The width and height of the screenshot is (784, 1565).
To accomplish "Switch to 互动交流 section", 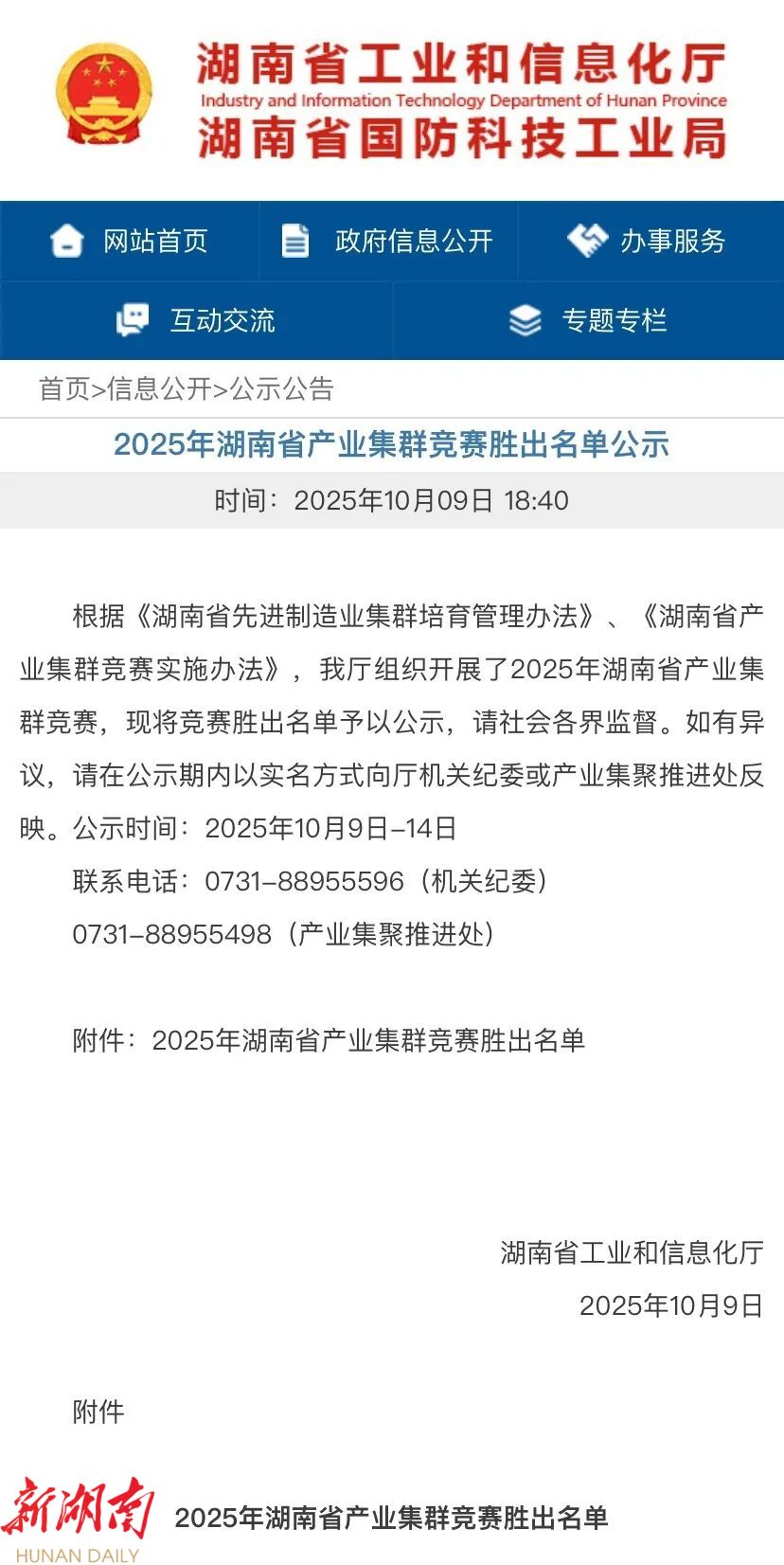I will (x=196, y=321).
